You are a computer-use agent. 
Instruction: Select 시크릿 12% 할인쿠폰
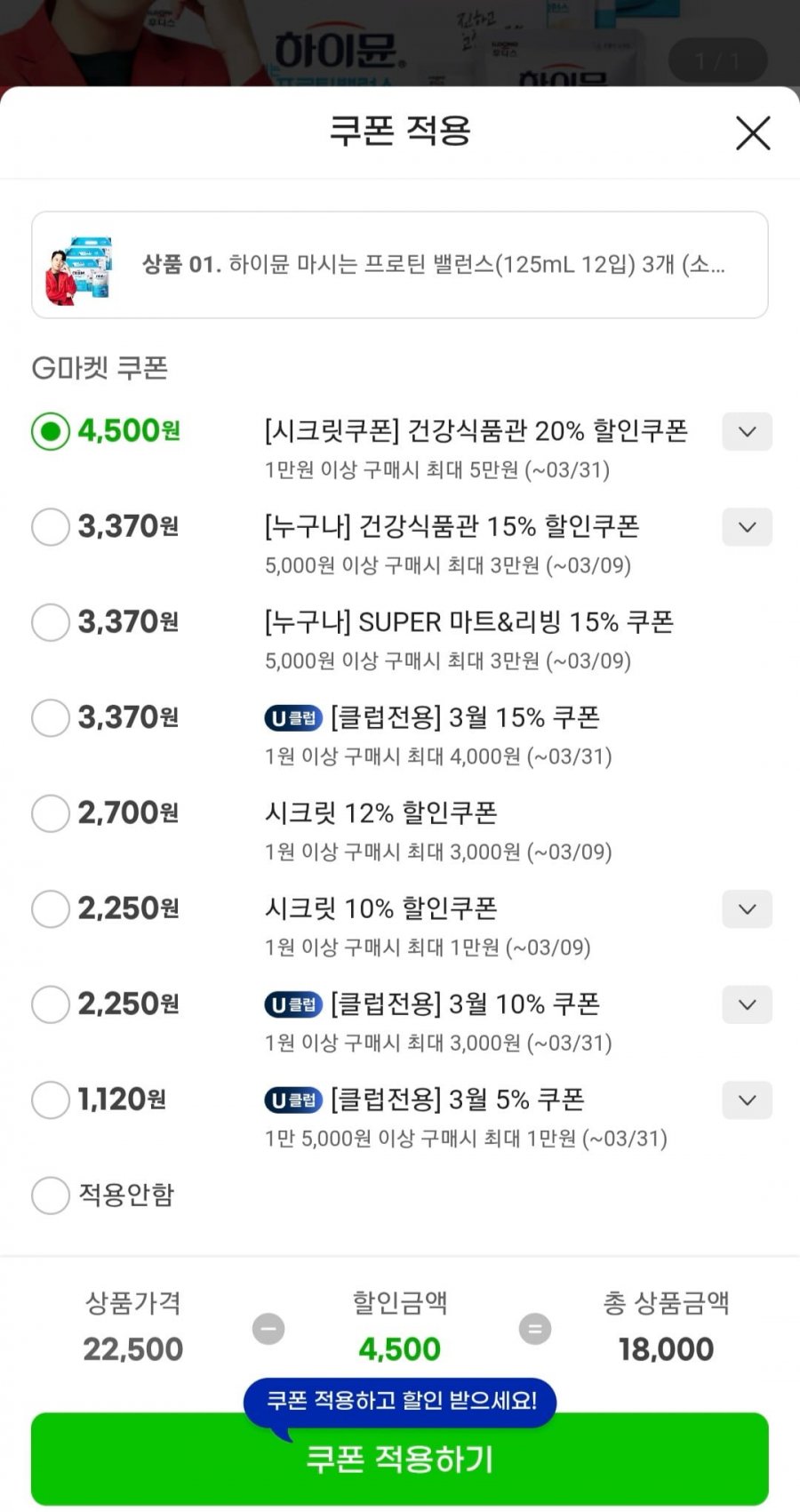click(51, 813)
